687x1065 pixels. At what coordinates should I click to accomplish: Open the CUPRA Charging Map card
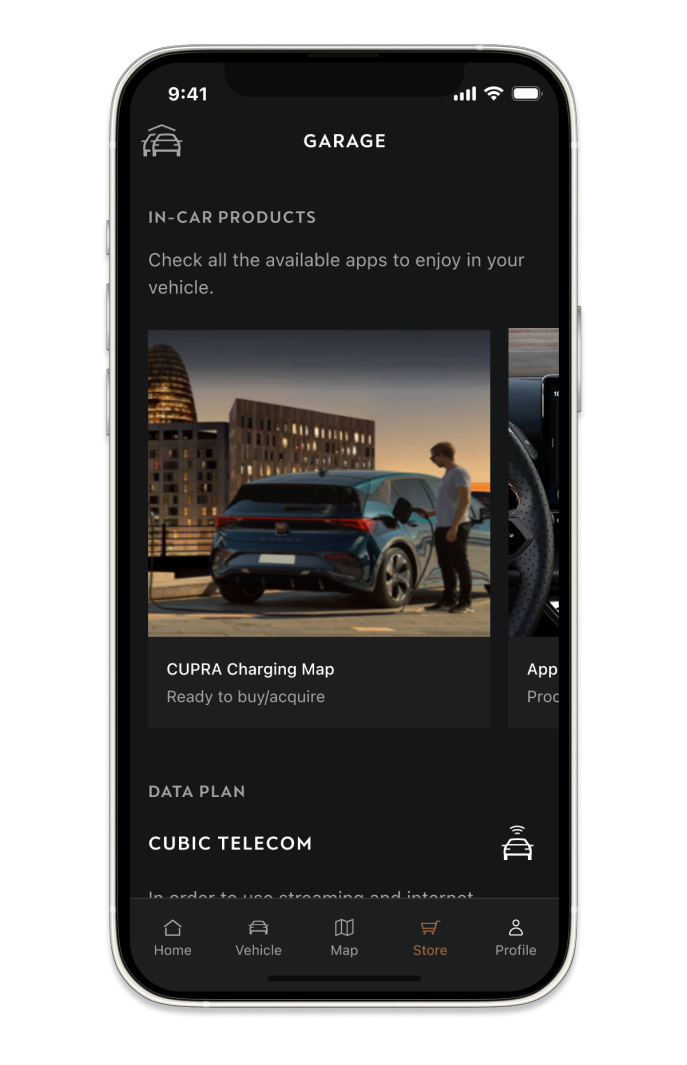[x=319, y=528]
